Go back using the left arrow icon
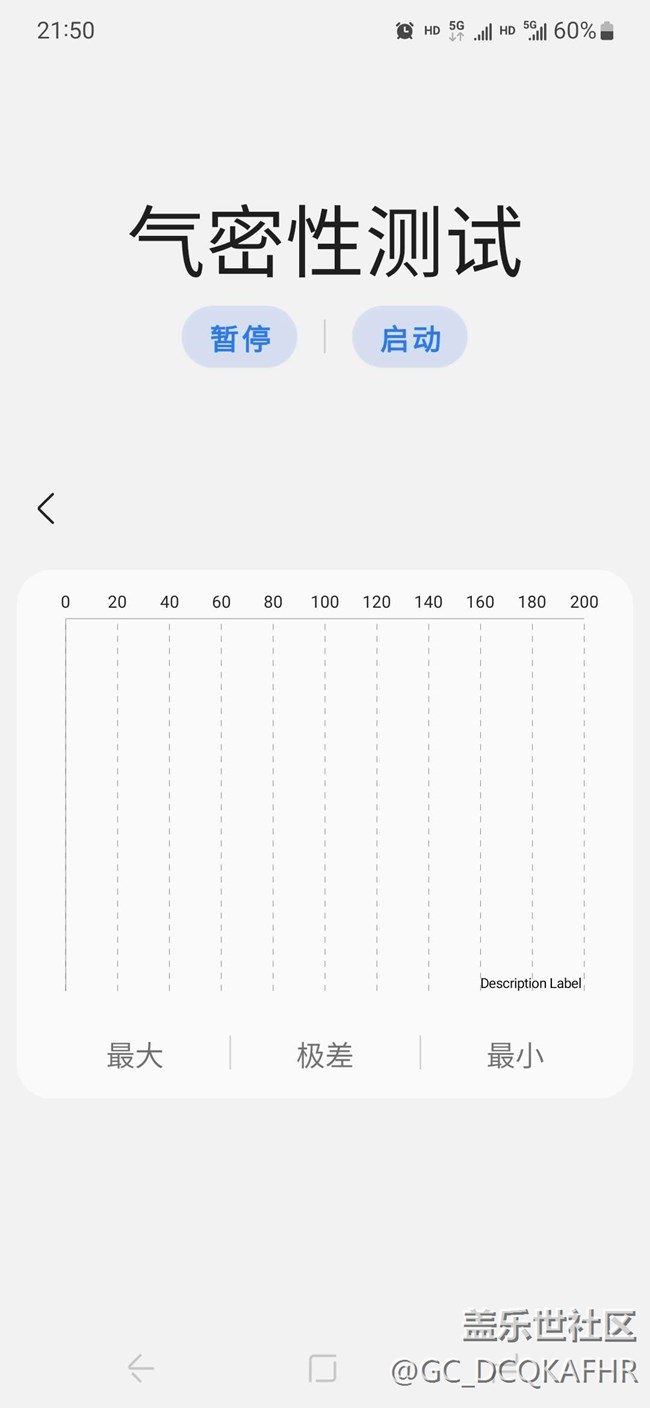 [46, 508]
